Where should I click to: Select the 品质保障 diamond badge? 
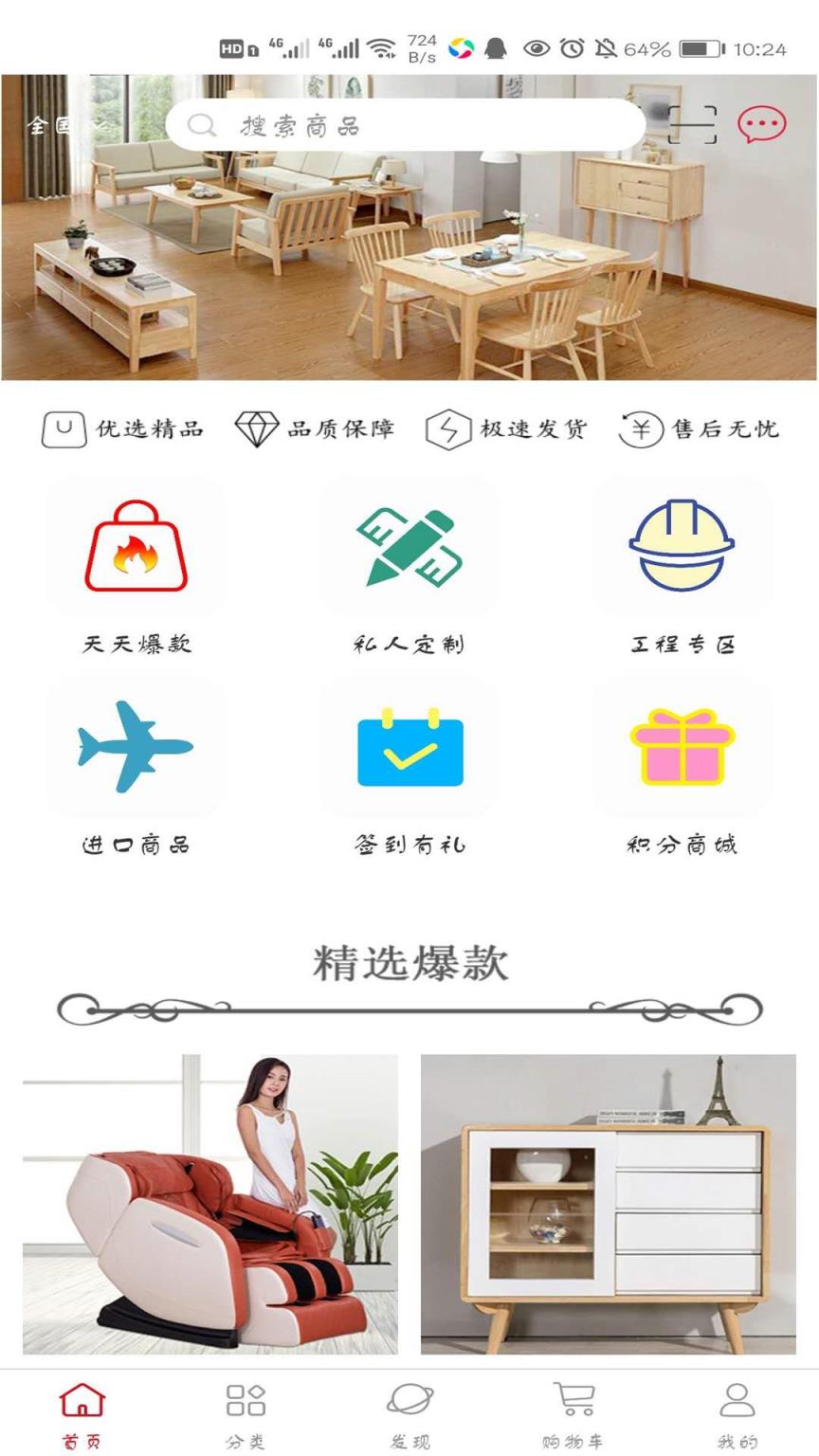[313, 428]
